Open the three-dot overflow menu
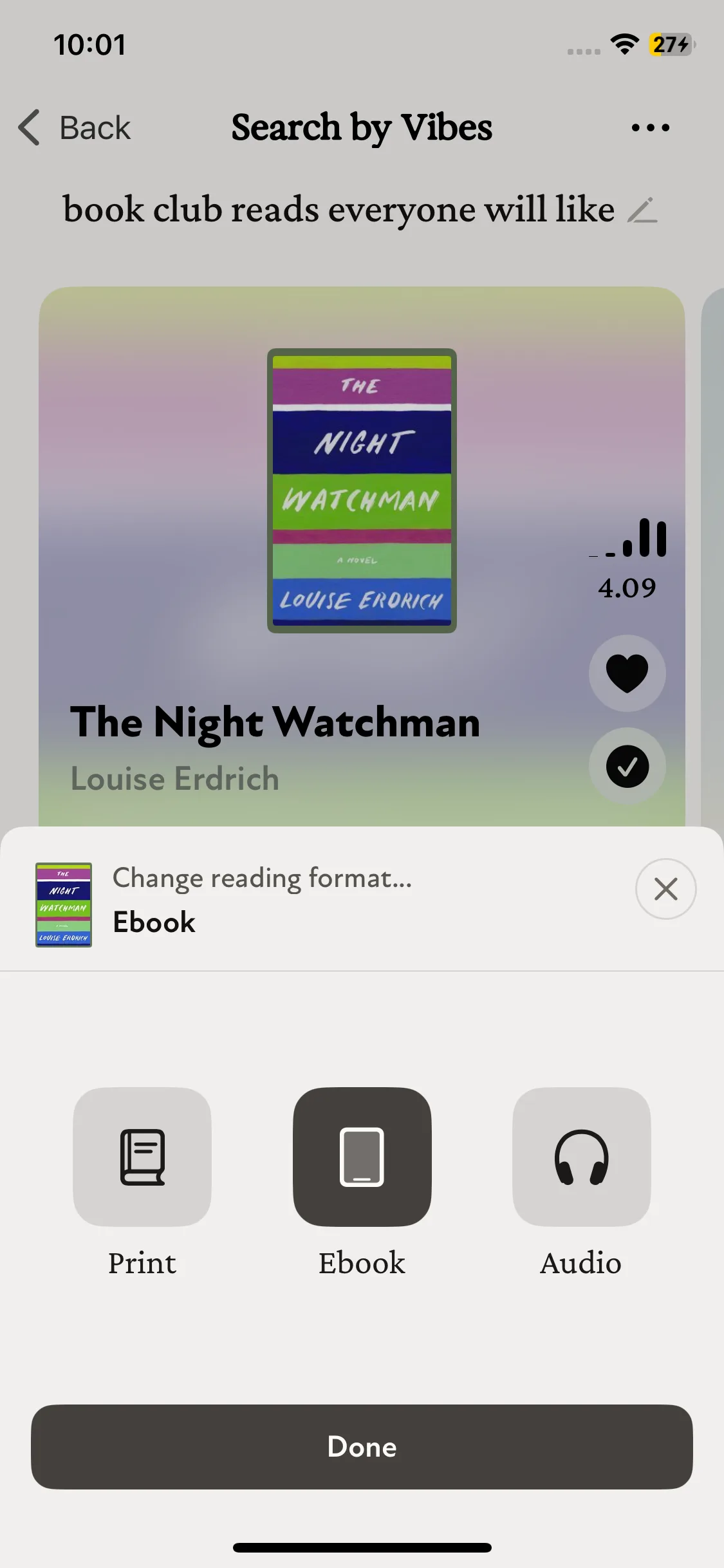This screenshot has height=1568, width=724. [650, 127]
